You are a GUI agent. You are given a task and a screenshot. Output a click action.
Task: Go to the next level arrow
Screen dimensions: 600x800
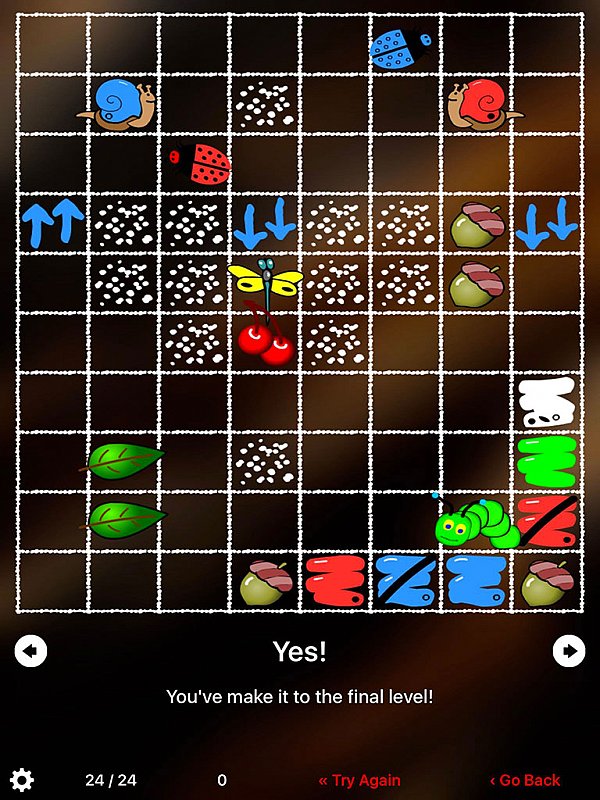(x=569, y=652)
